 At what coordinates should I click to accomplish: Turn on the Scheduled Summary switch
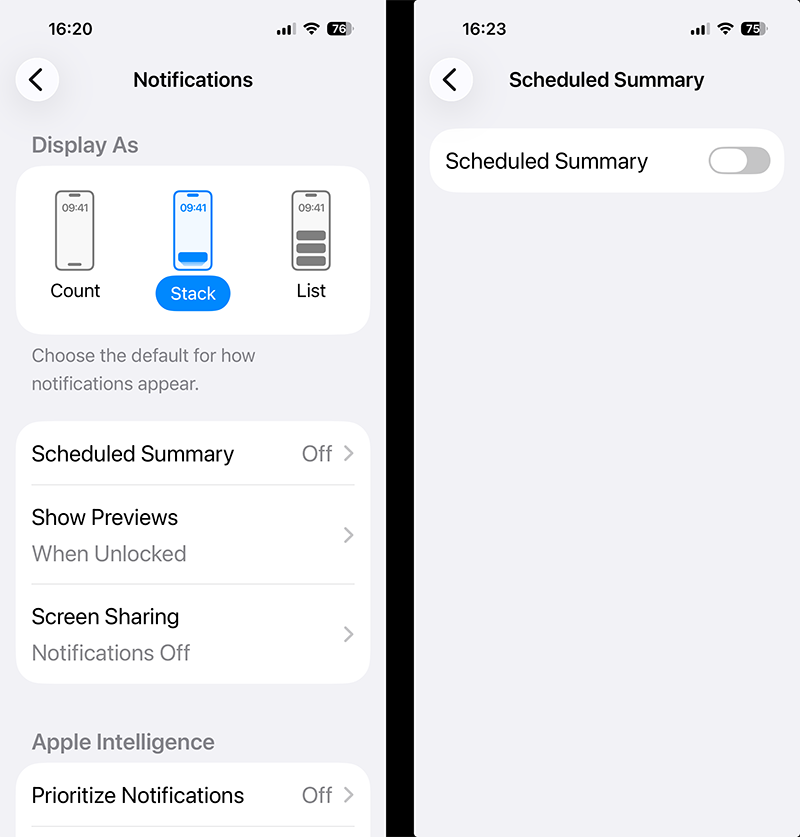pos(739,161)
